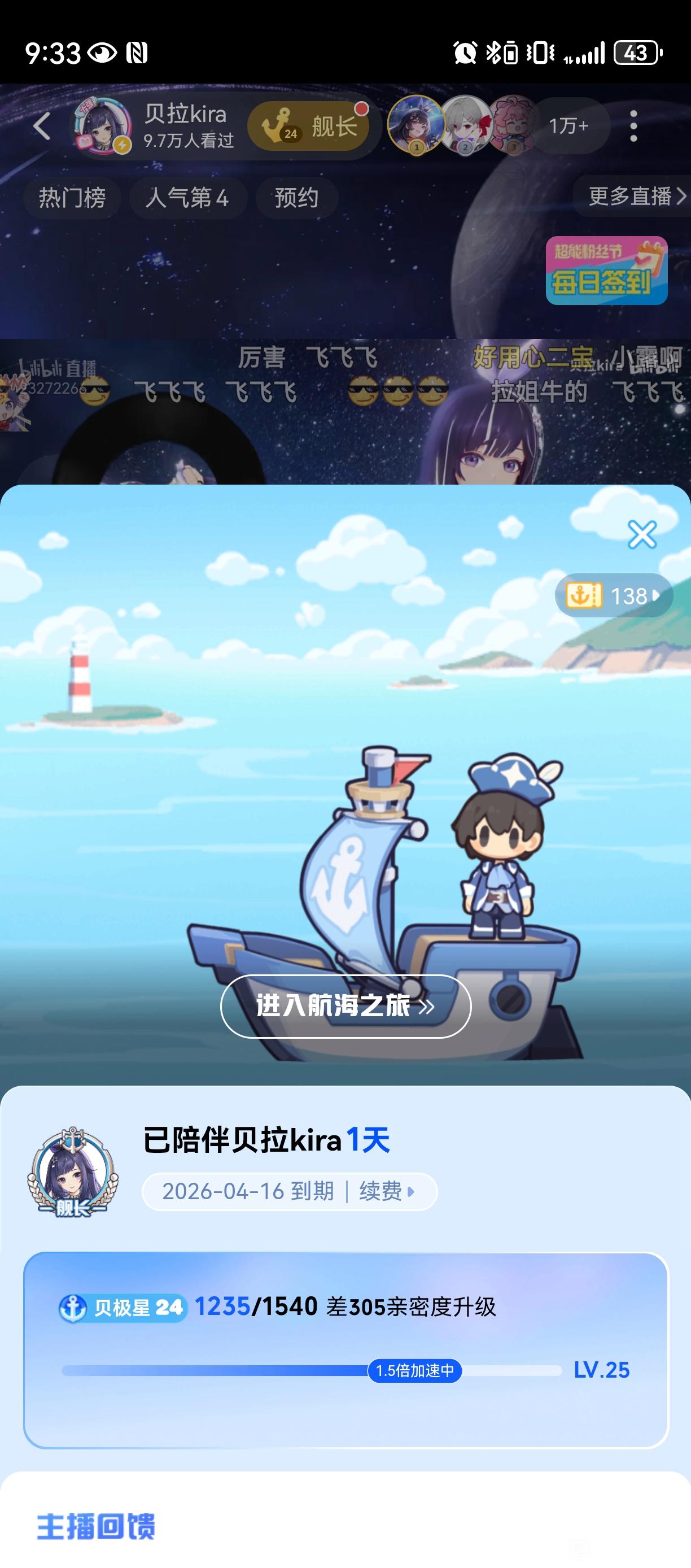This screenshot has height=1568, width=691.
Task: Open the 每日签到 check-in banner
Action: pos(606,270)
